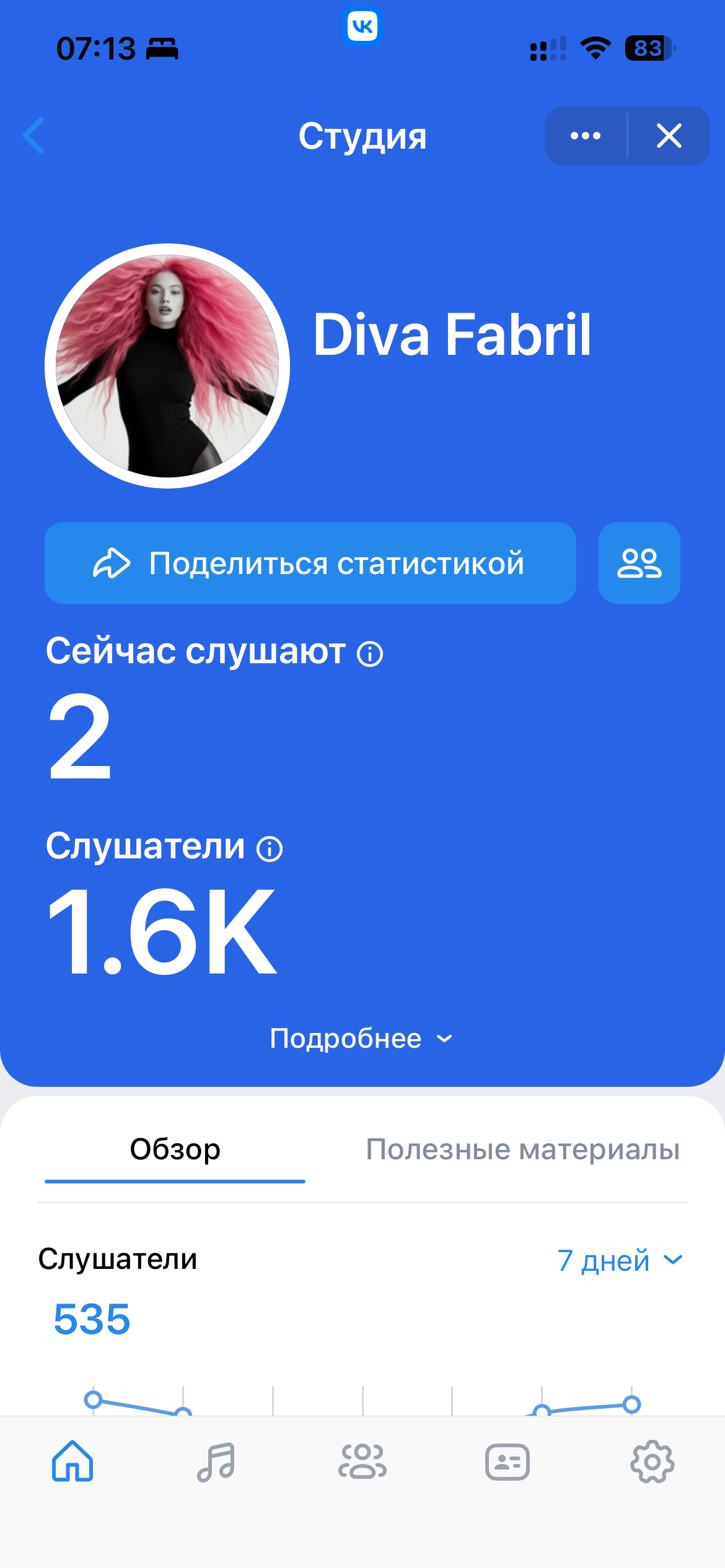Open the music note tab
Screen dimensions: 725x1568
pos(216,1461)
